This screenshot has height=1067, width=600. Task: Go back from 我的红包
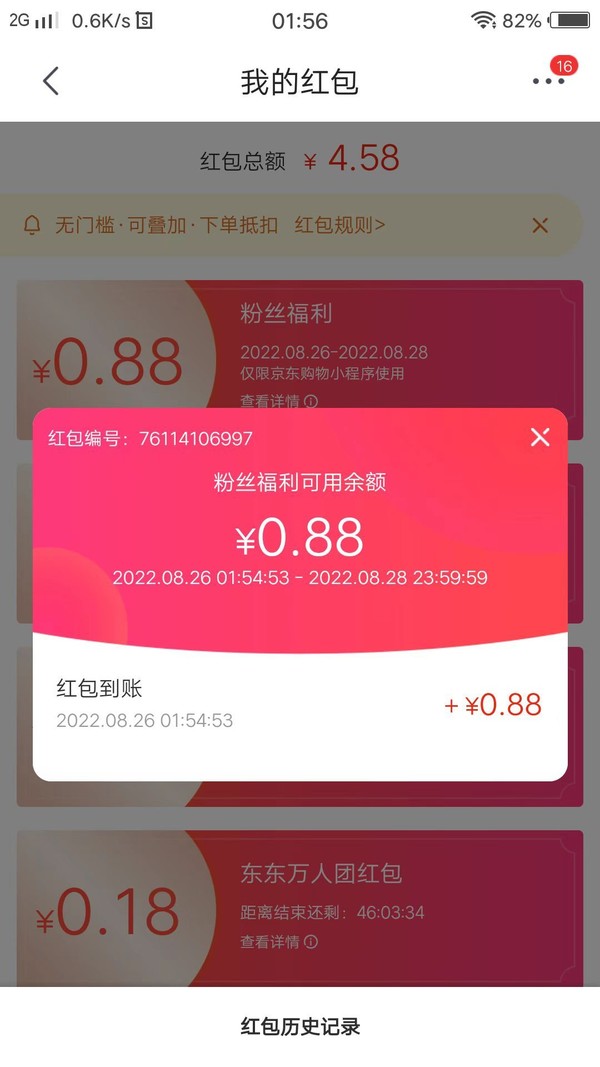pos(51,82)
